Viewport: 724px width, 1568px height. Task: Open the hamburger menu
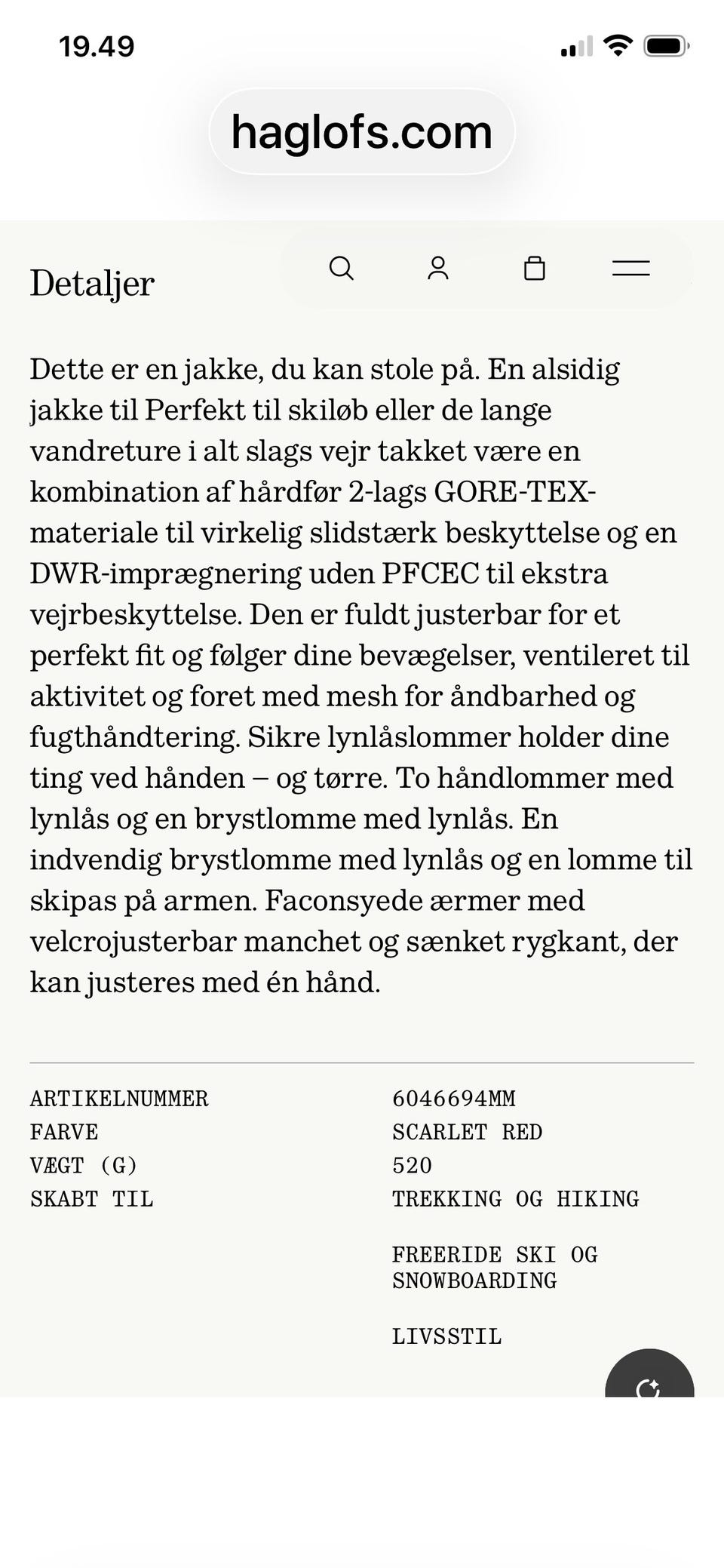pyautogui.click(x=631, y=268)
